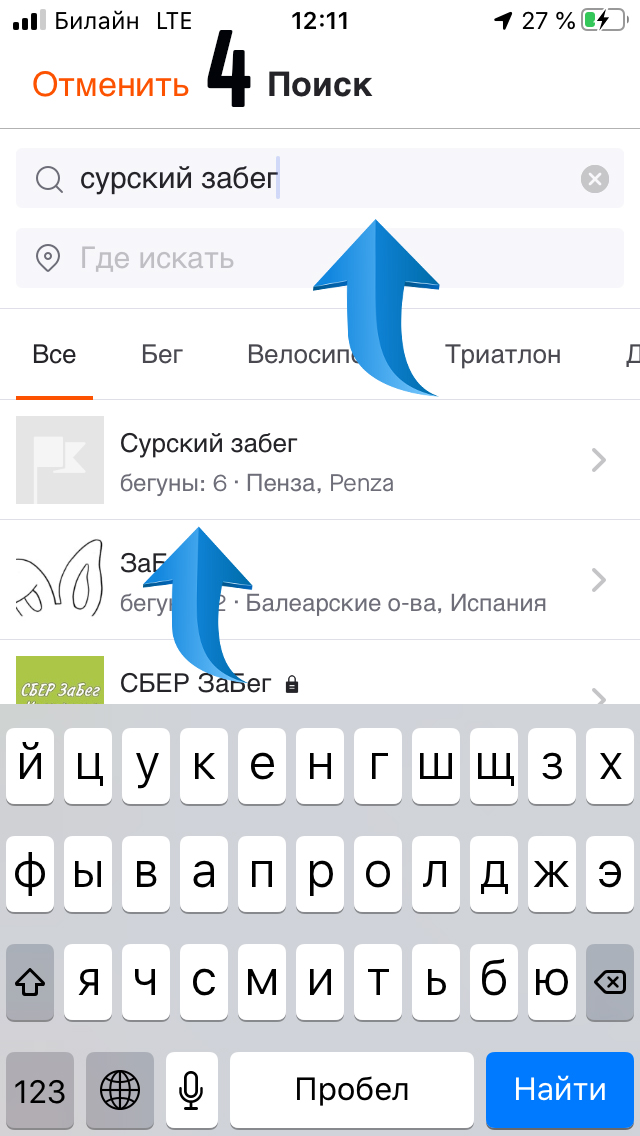This screenshot has width=640, height=1136.
Task: Open the Сурский забег club in Penza
Action: point(320,460)
